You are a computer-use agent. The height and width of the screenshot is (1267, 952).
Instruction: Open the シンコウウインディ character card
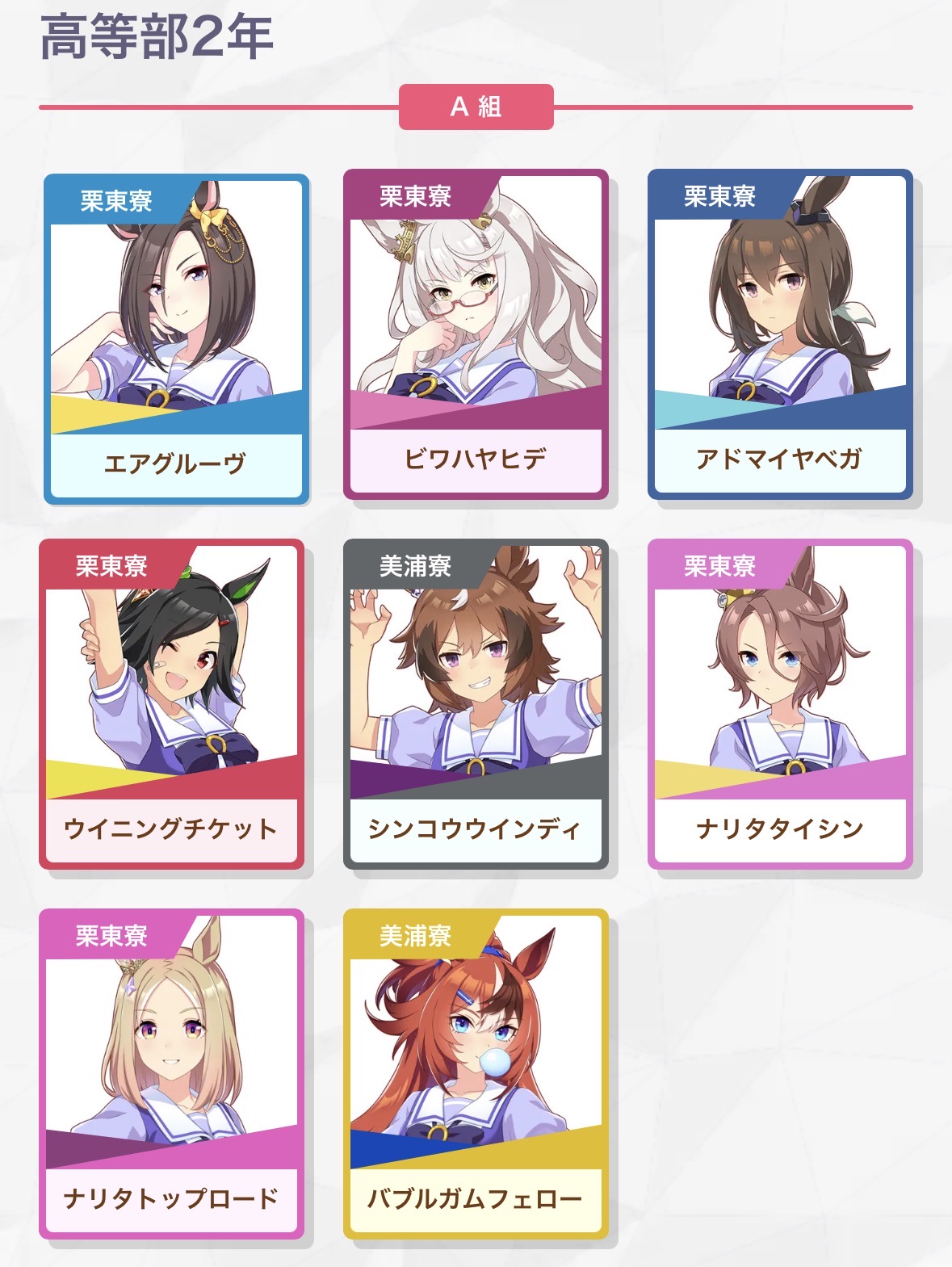(476, 704)
